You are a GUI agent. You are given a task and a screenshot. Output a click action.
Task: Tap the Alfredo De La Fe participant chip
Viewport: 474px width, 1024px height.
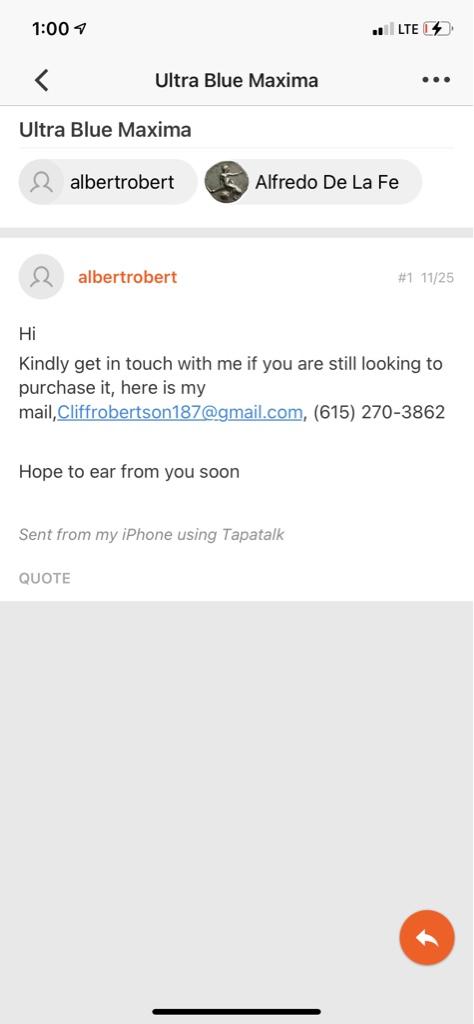tap(313, 182)
